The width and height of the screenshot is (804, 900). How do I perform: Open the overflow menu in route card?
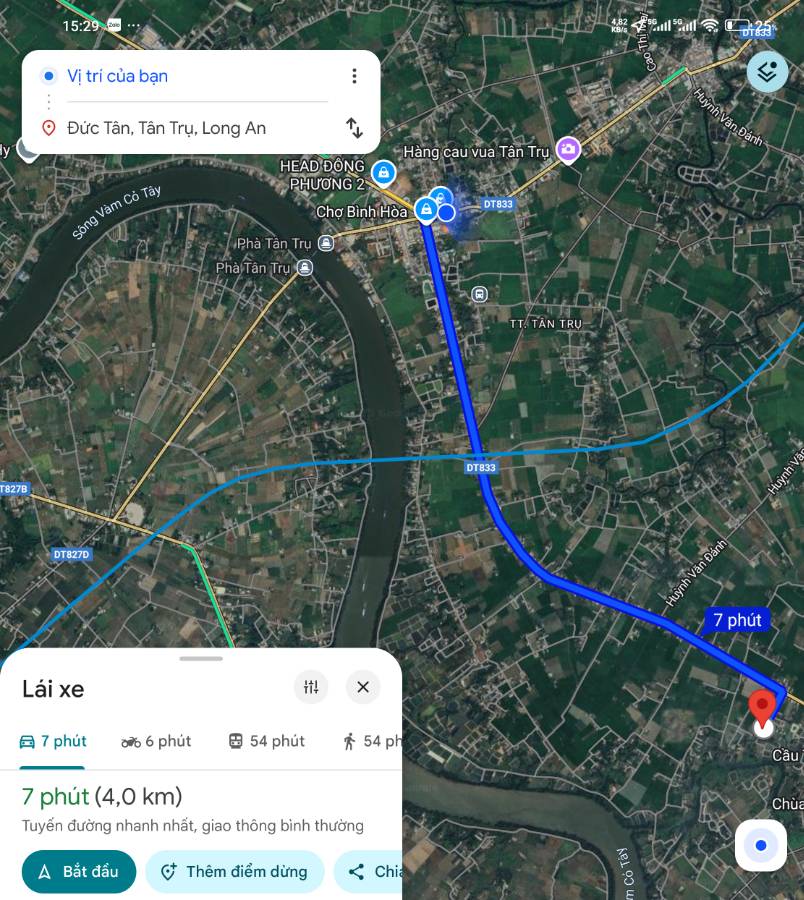[x=353, y=76]
